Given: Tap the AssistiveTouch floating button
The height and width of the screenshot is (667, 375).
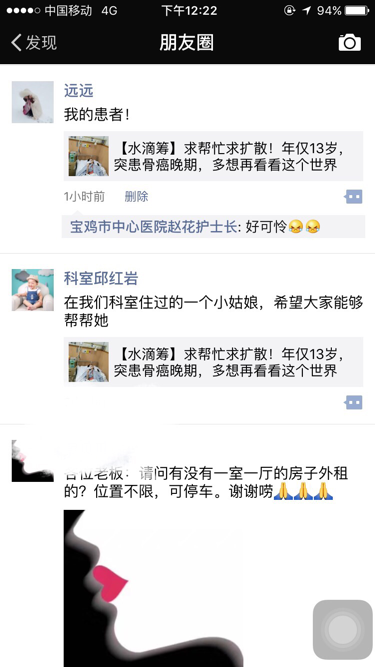Looking at the screenshot, I should (x=343, y=630).
